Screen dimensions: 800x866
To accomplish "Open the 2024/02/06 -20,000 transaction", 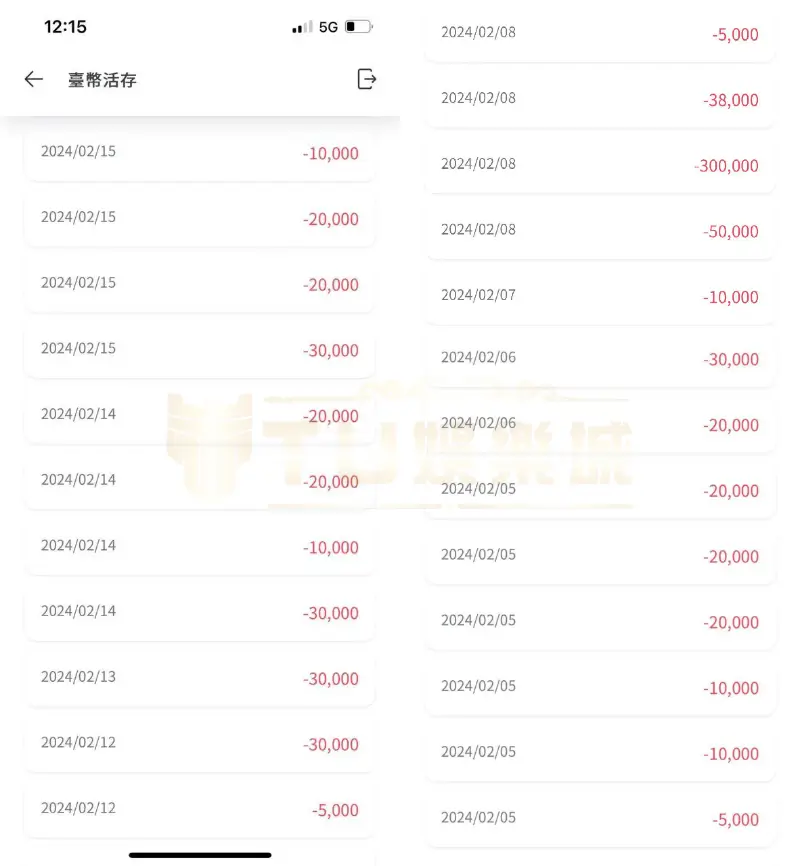I will click(600, 424).
